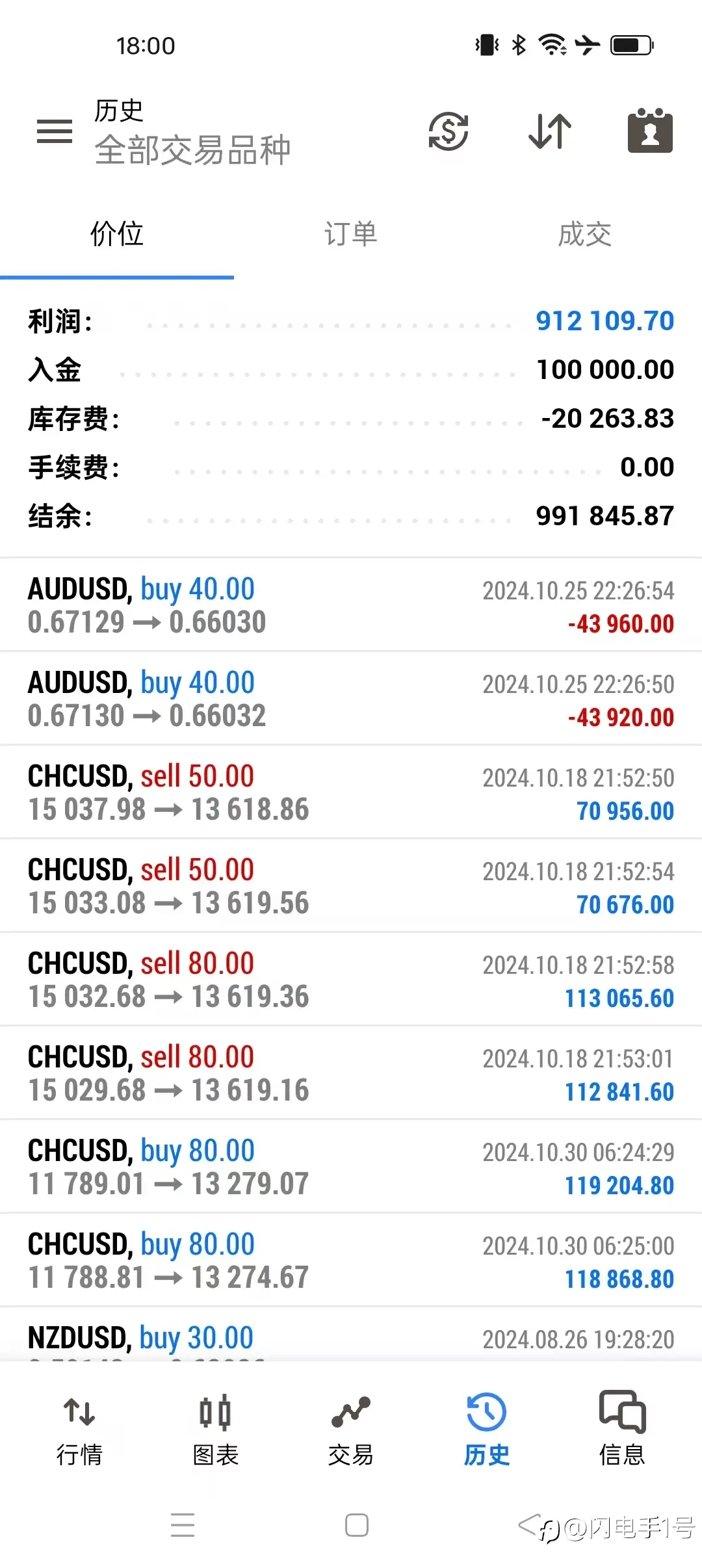Open CHCUSD buy 80.00 trade with 119 204.80 profit
This screenshot has height=1568, width=702.
[351, 1167]
